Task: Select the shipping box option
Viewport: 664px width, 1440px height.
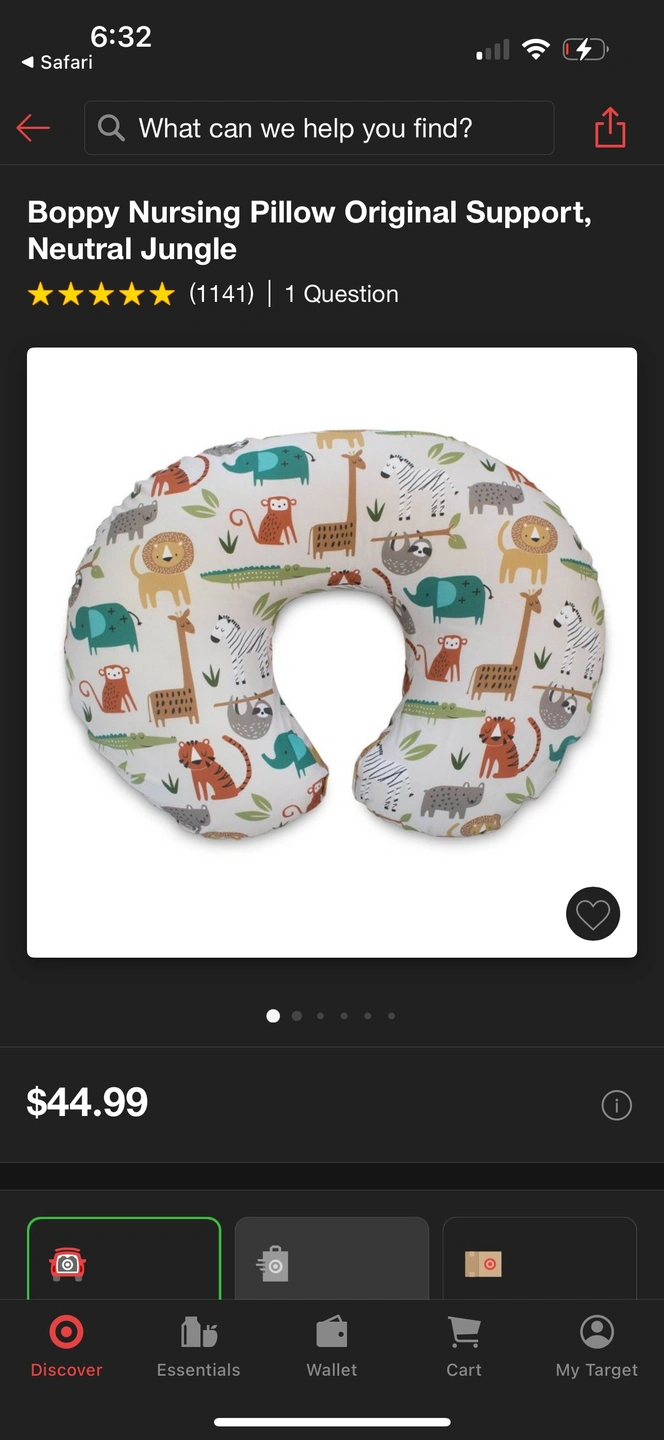Action: pos(538,1260)
